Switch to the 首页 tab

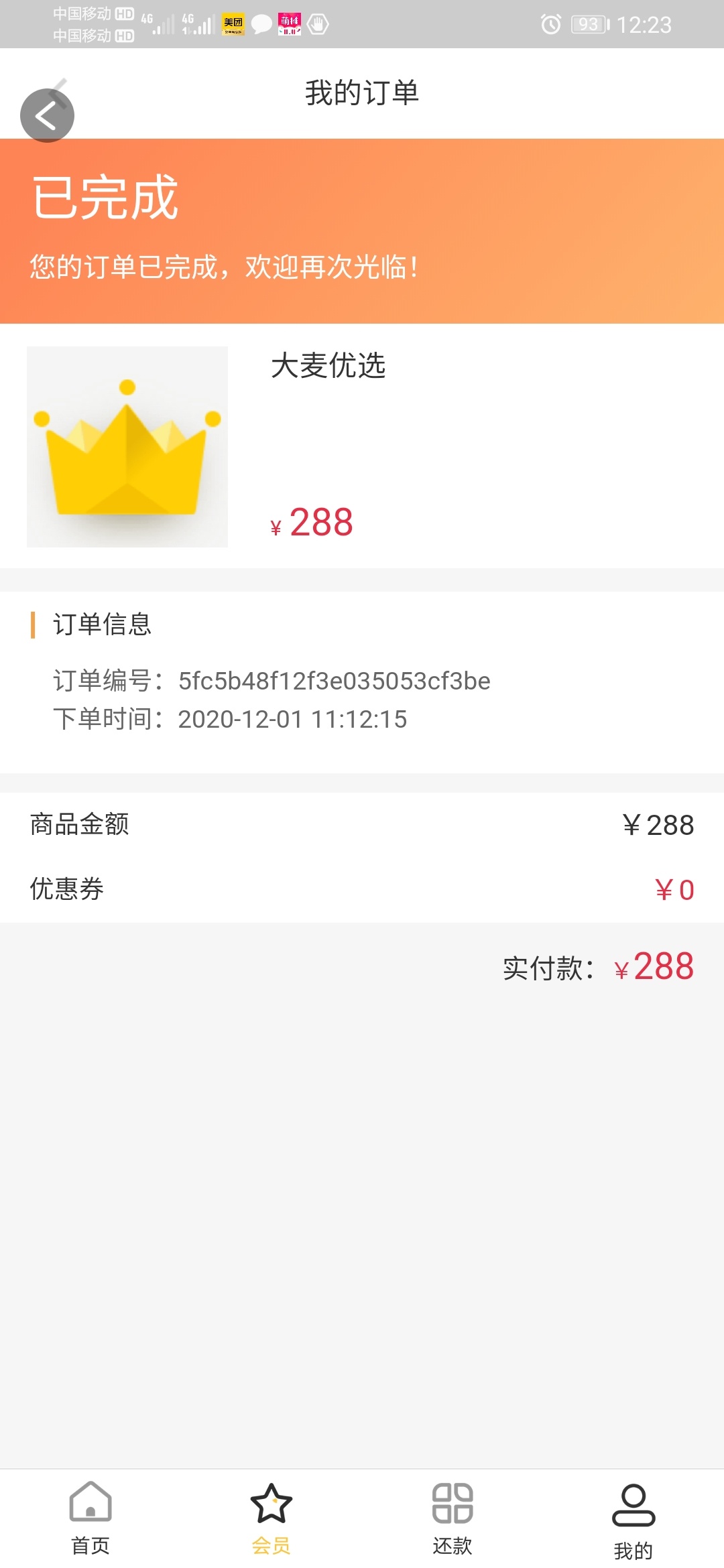tap(90, 1518)
